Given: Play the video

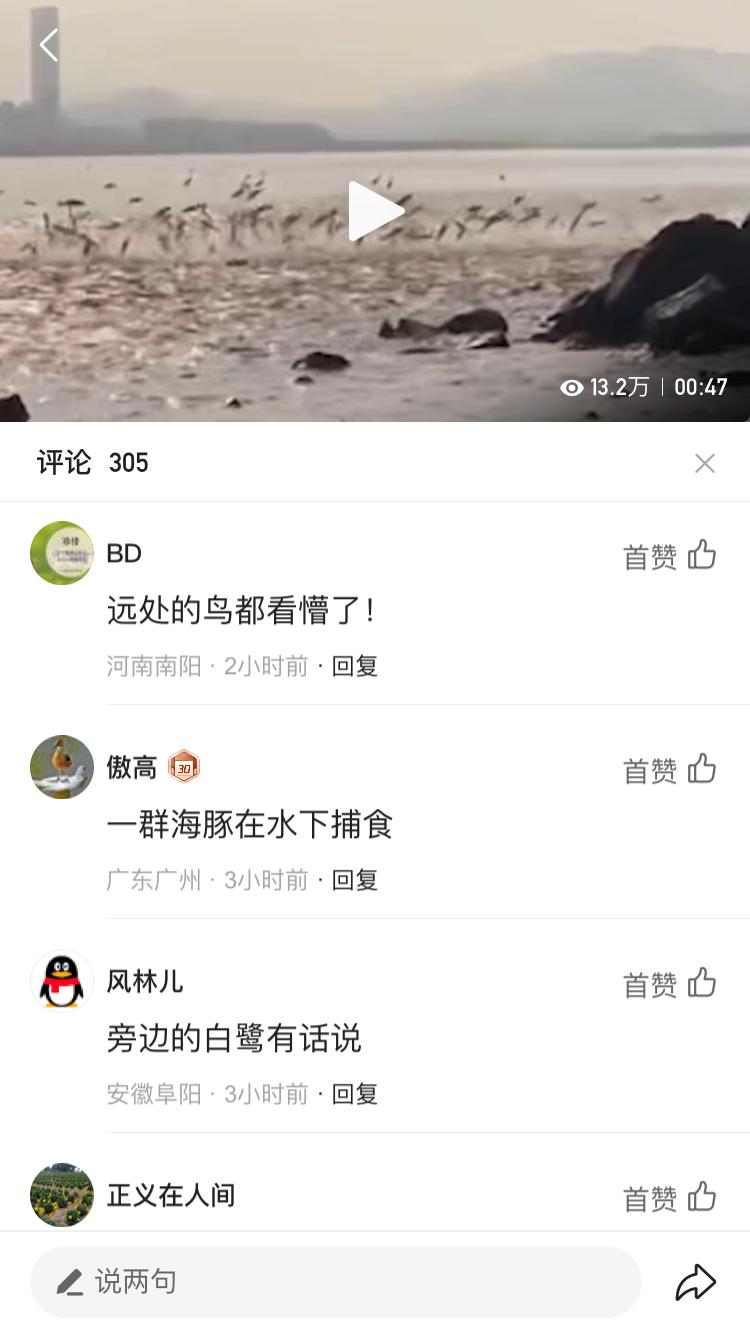Looking at the screenshot, I should [375, 211].
